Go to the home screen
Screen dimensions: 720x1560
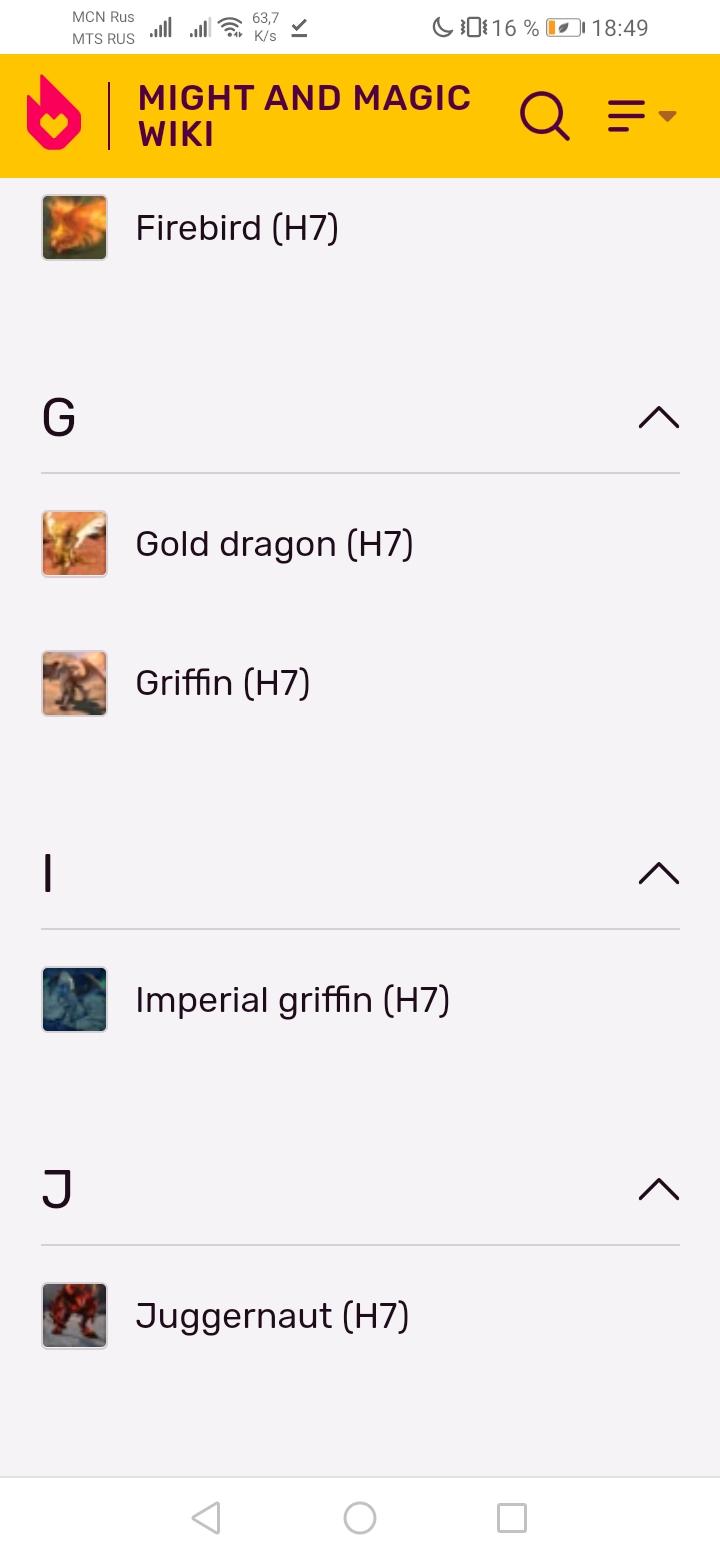tap(360, 1518)
